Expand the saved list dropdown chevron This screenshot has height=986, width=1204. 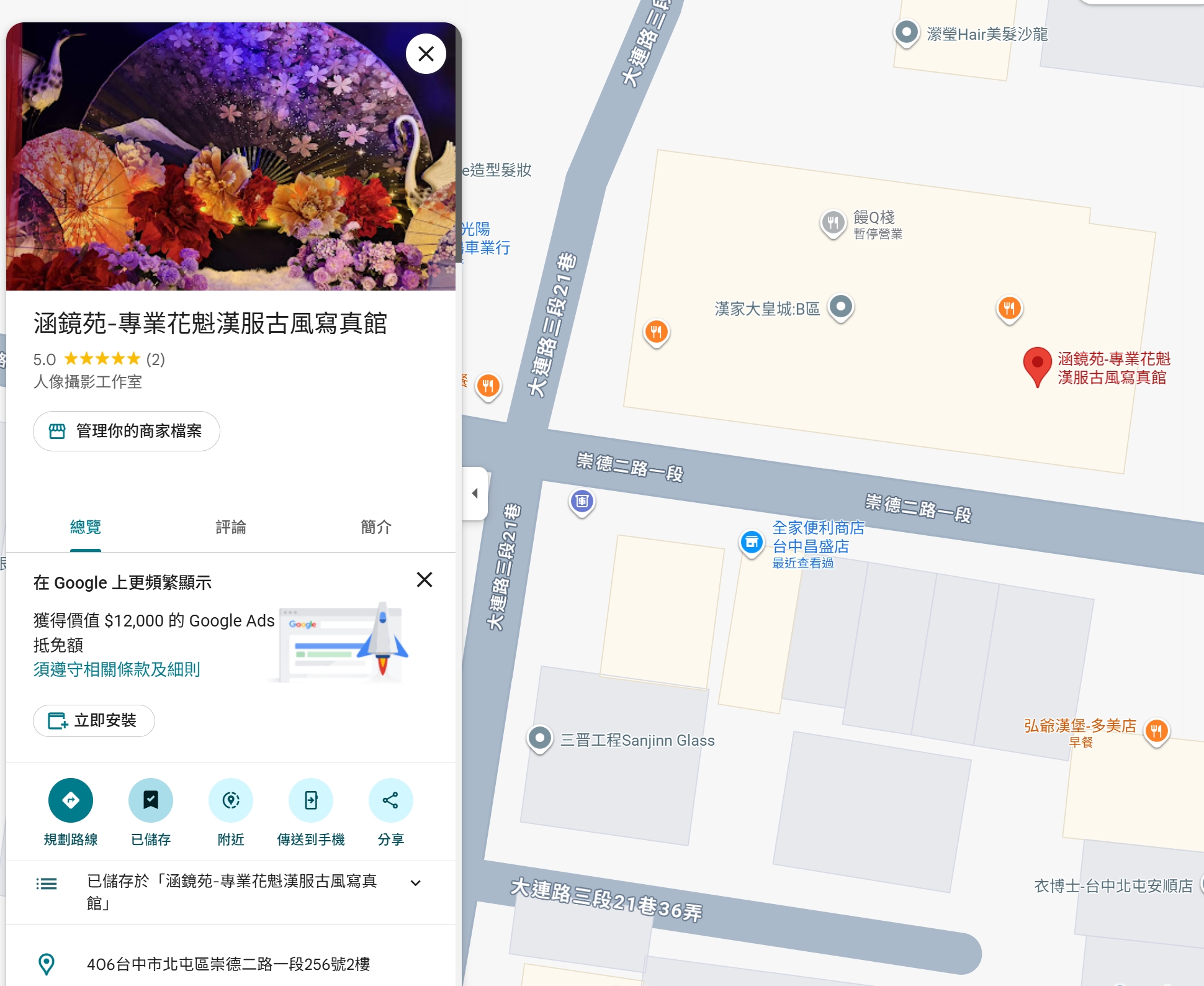(x=416, y=883)
